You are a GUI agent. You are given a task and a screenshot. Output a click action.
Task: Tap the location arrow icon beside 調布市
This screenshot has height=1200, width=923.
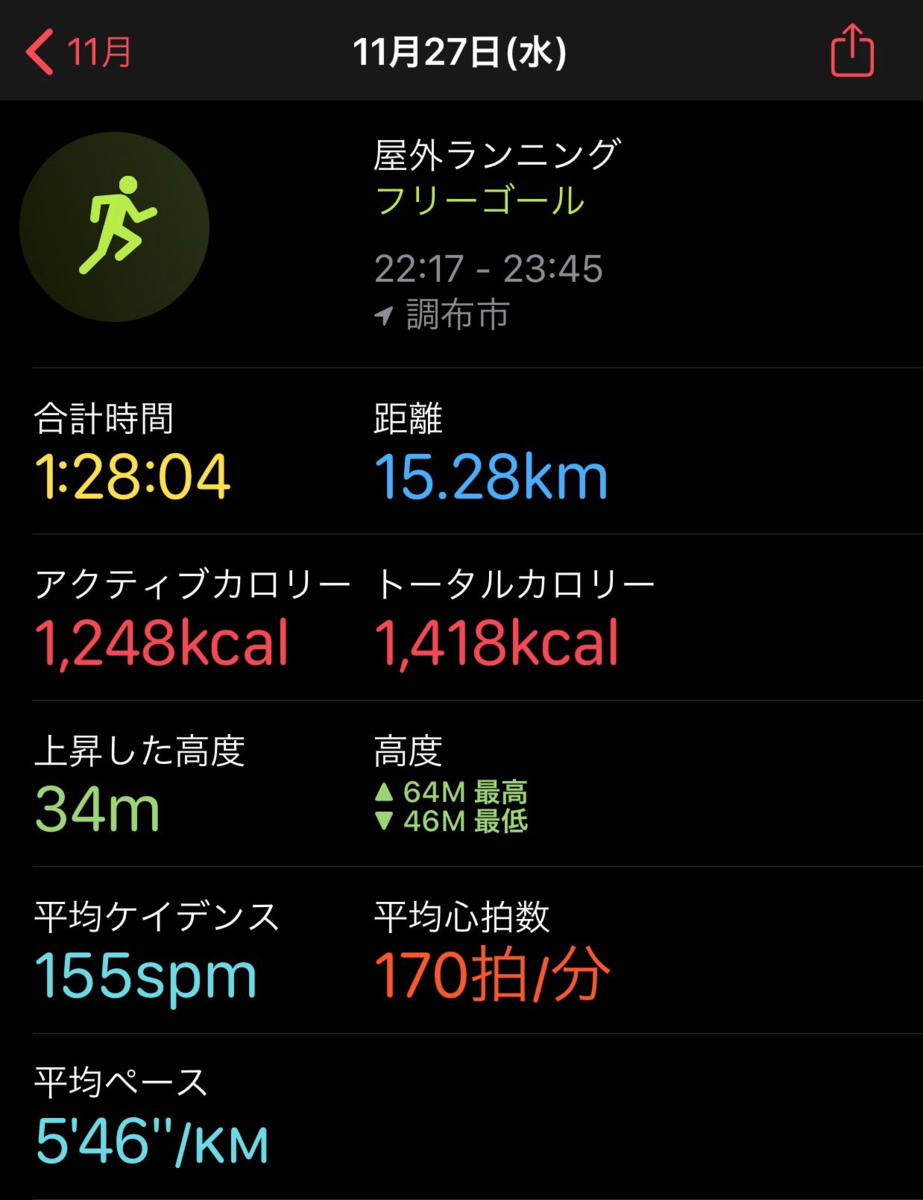coord(383,315)
